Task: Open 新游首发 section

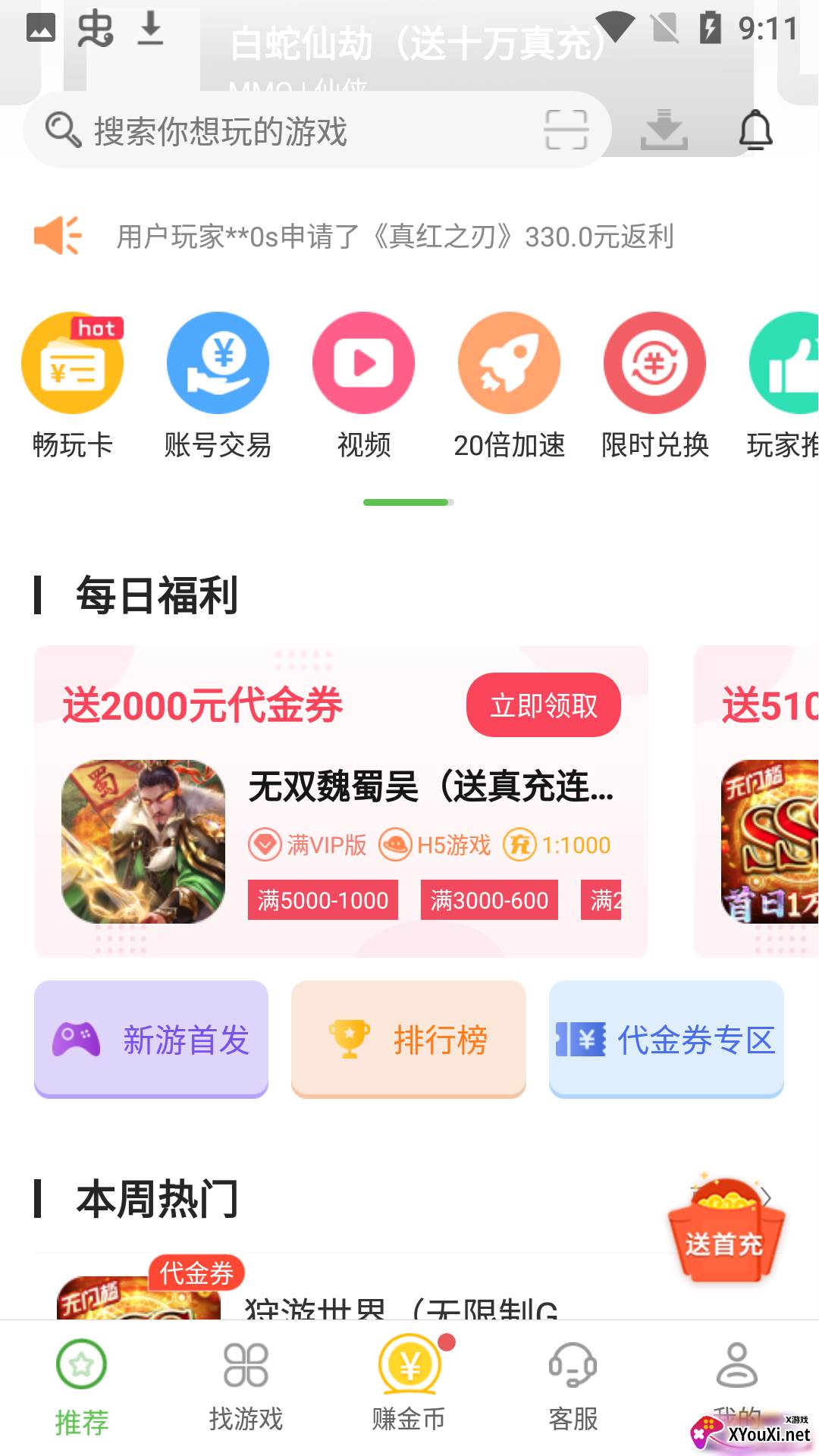Action: (x=151, y=1039)
